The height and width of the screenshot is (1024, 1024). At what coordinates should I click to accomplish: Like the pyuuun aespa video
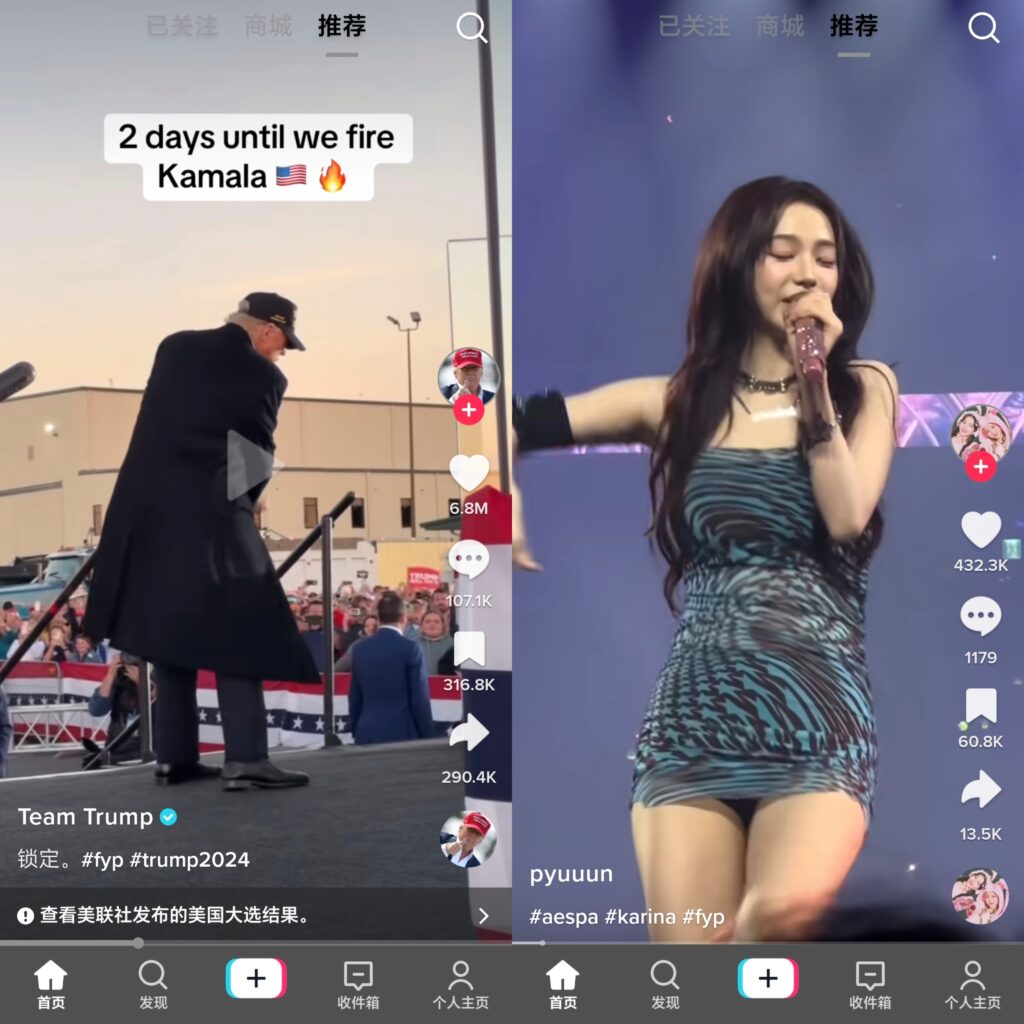(981, 529)
